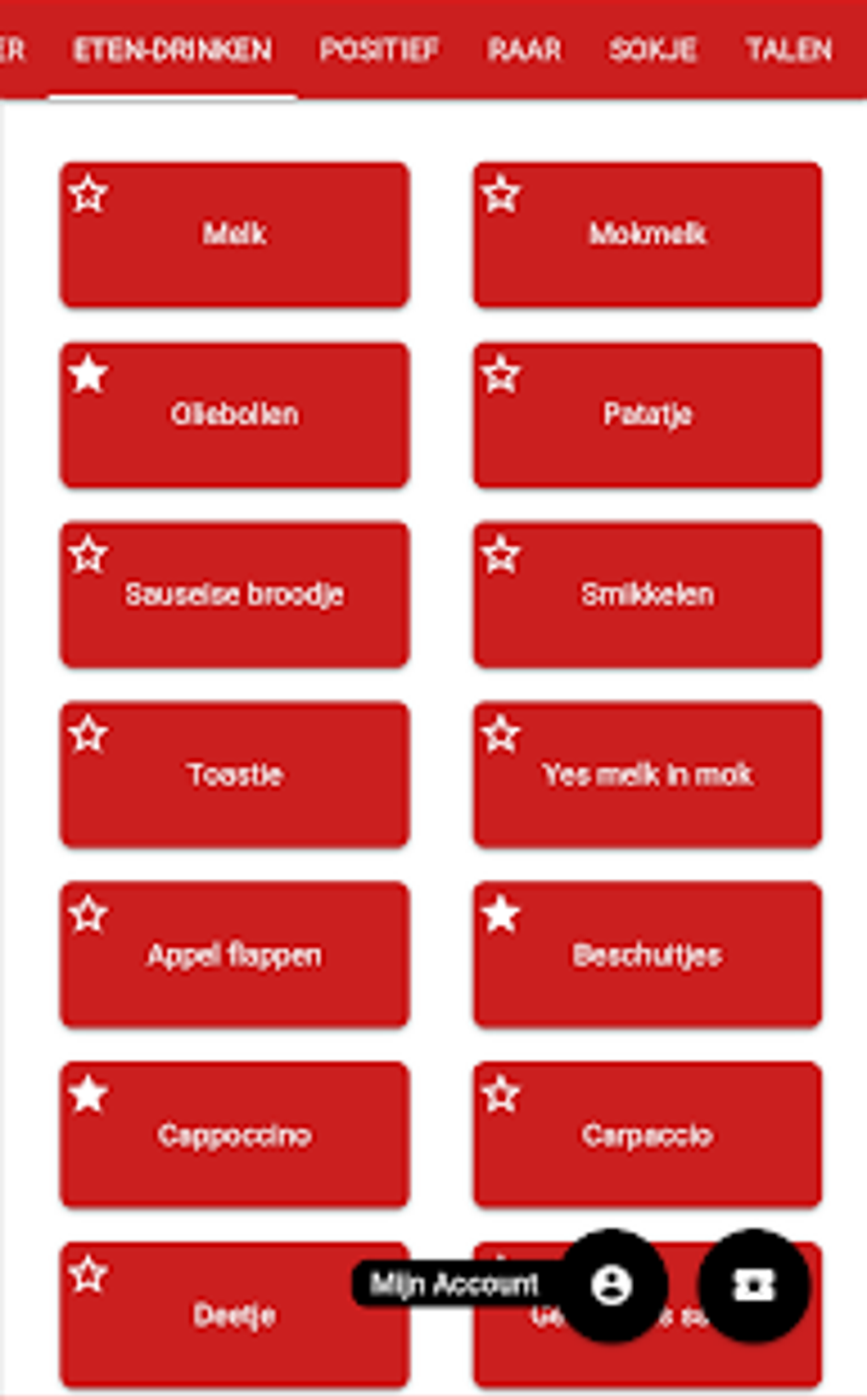
Task: Remove Cappoccino from favorites via star
Action: point(89,1095)
